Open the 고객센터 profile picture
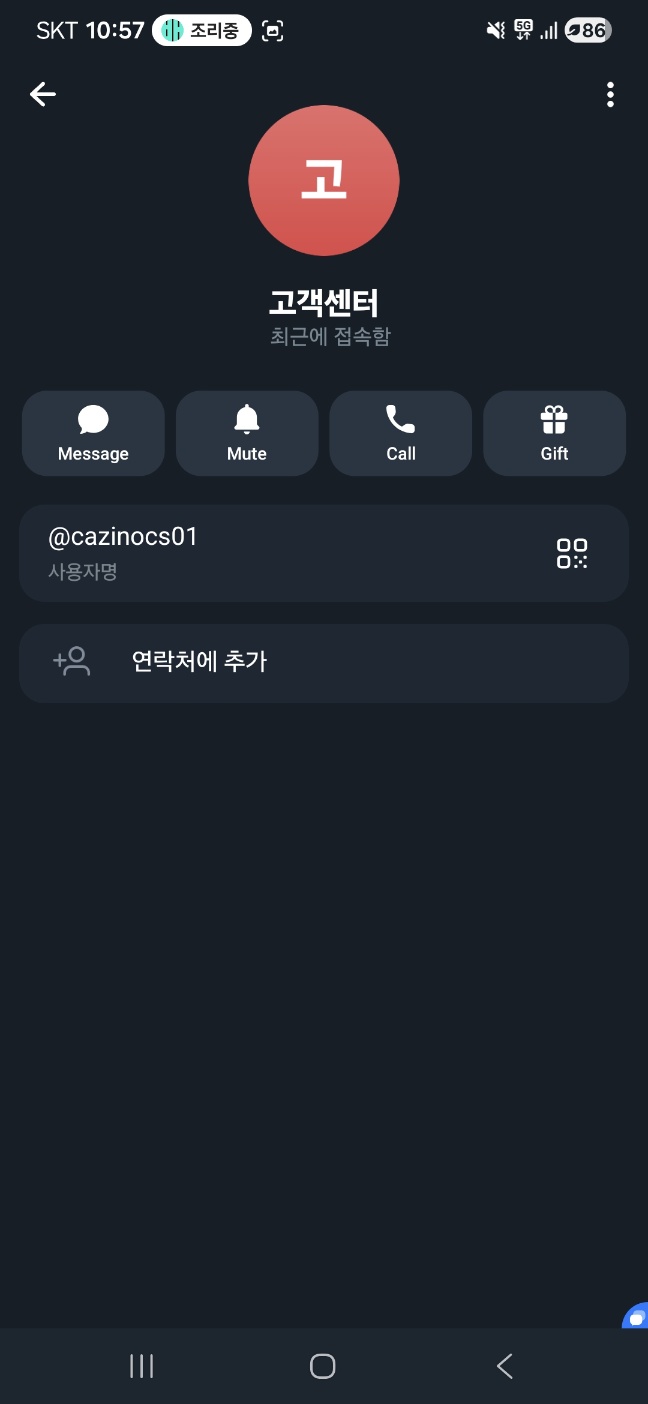 [324, 181]
